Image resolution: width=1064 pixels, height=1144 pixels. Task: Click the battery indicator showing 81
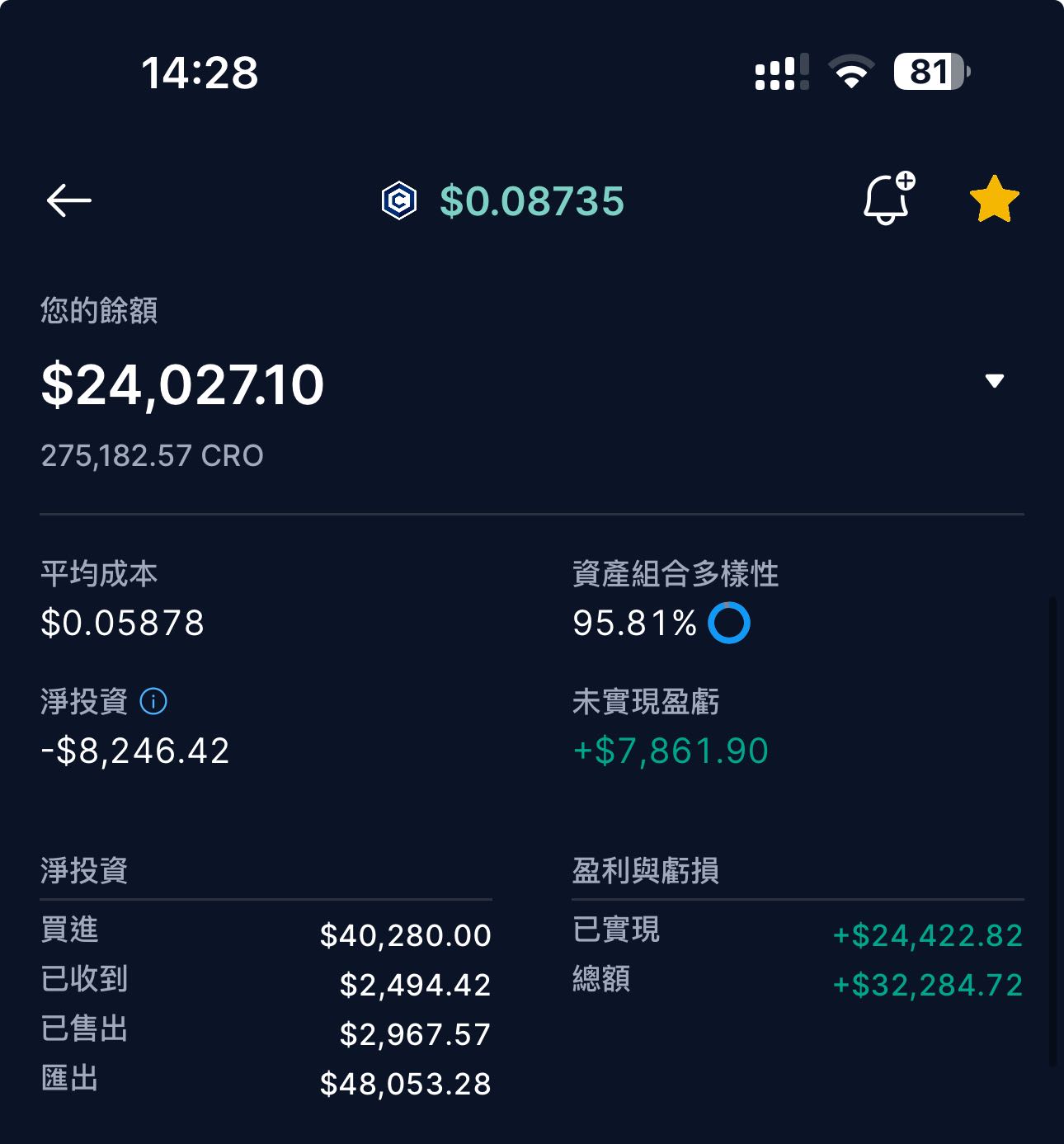click(928, 73)
